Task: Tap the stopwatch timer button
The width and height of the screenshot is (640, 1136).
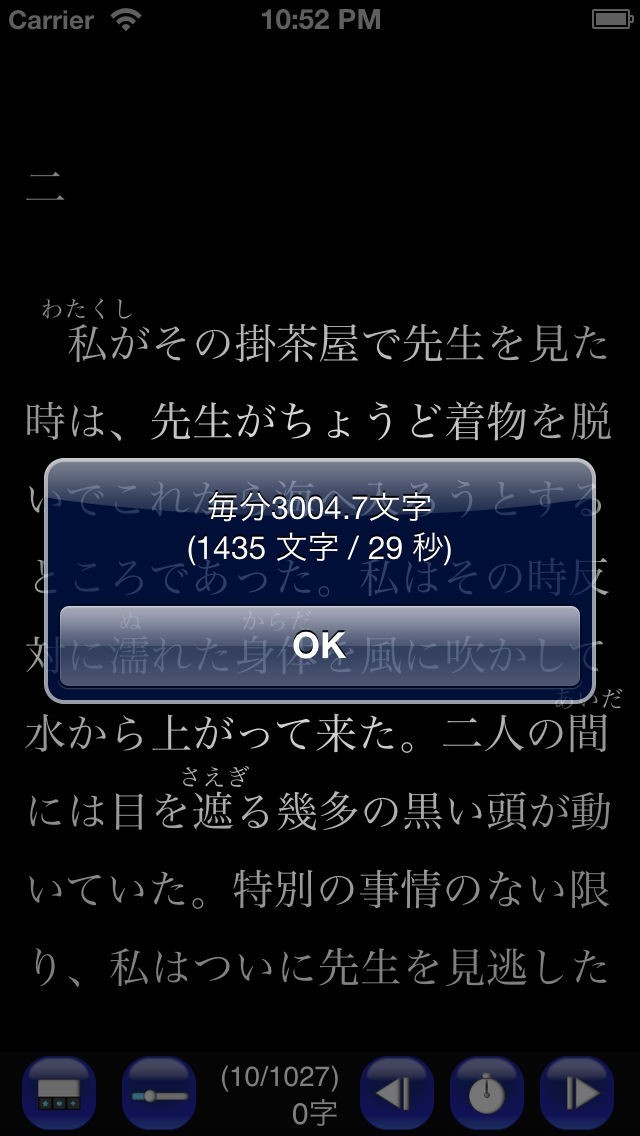Action: coord(487,1093)
